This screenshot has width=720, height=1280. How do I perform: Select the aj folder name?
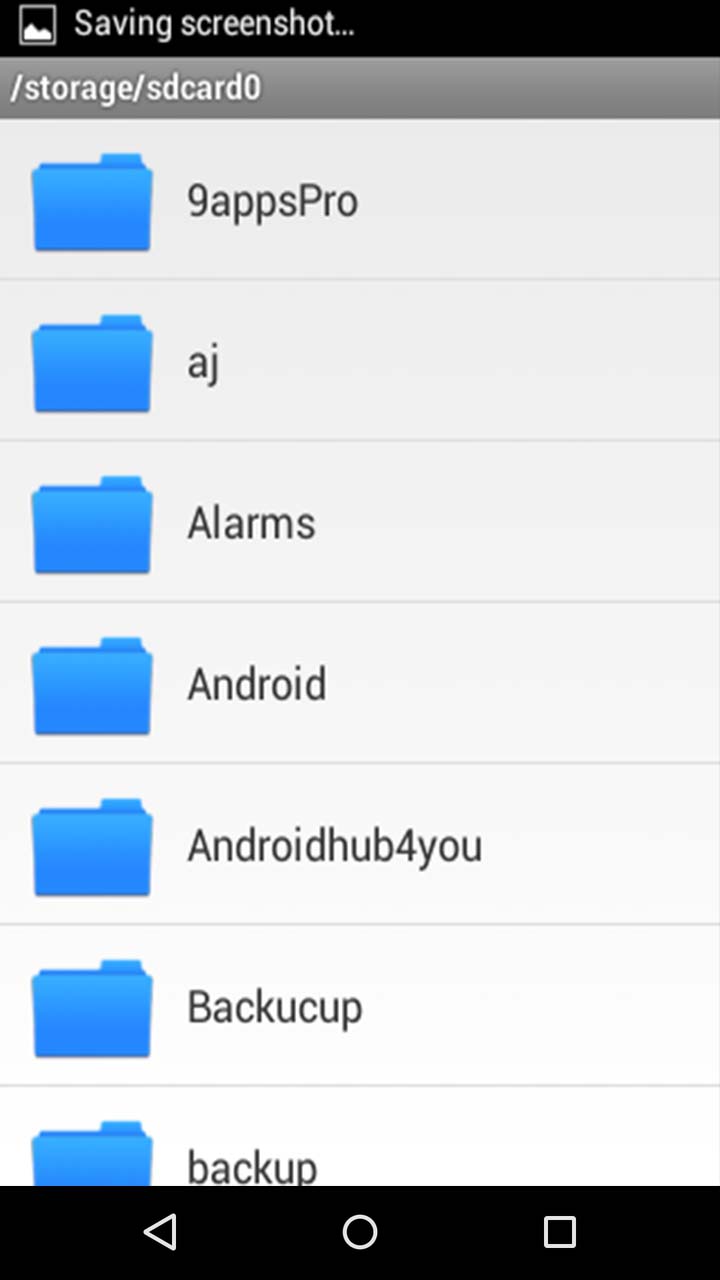[x=203, y=362]
